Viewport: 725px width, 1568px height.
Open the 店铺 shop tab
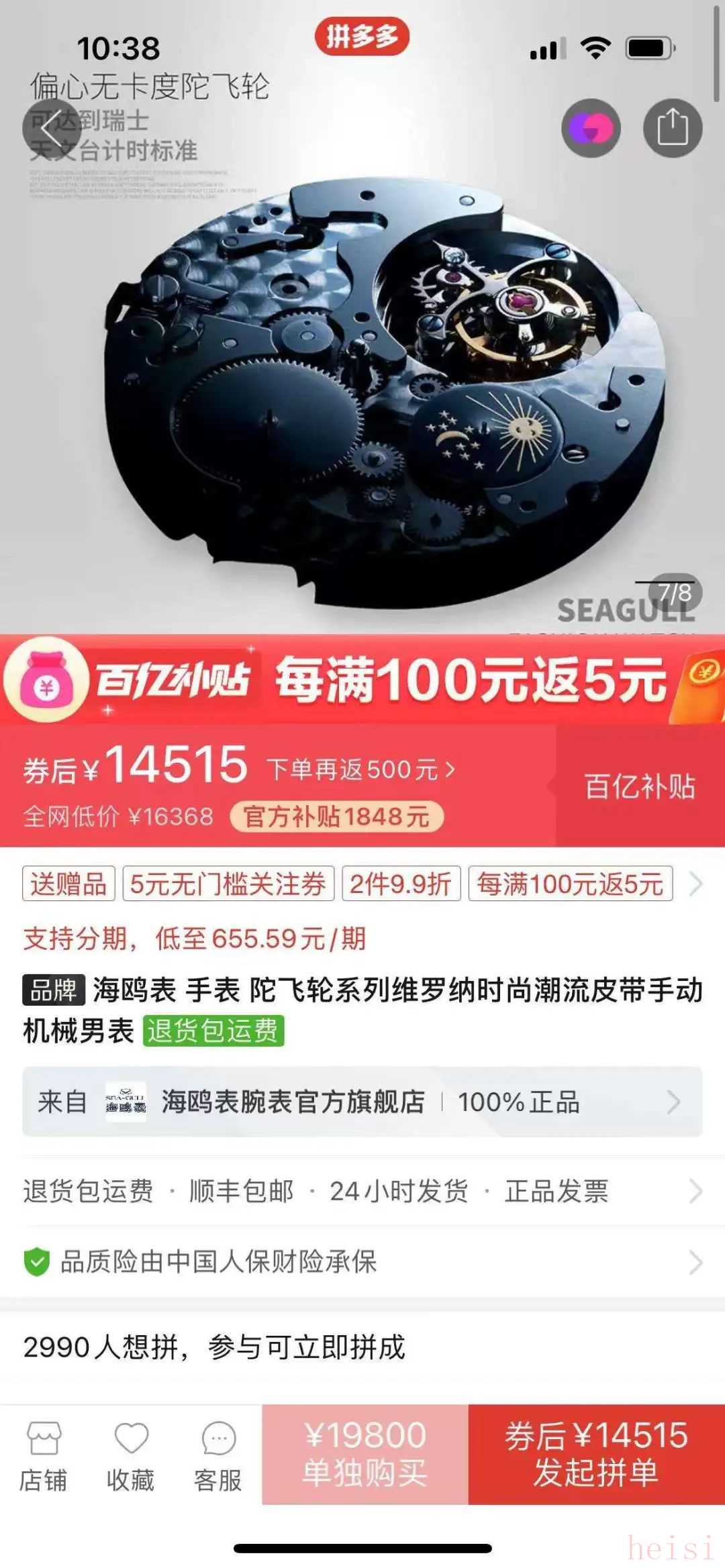(44, 1455)
